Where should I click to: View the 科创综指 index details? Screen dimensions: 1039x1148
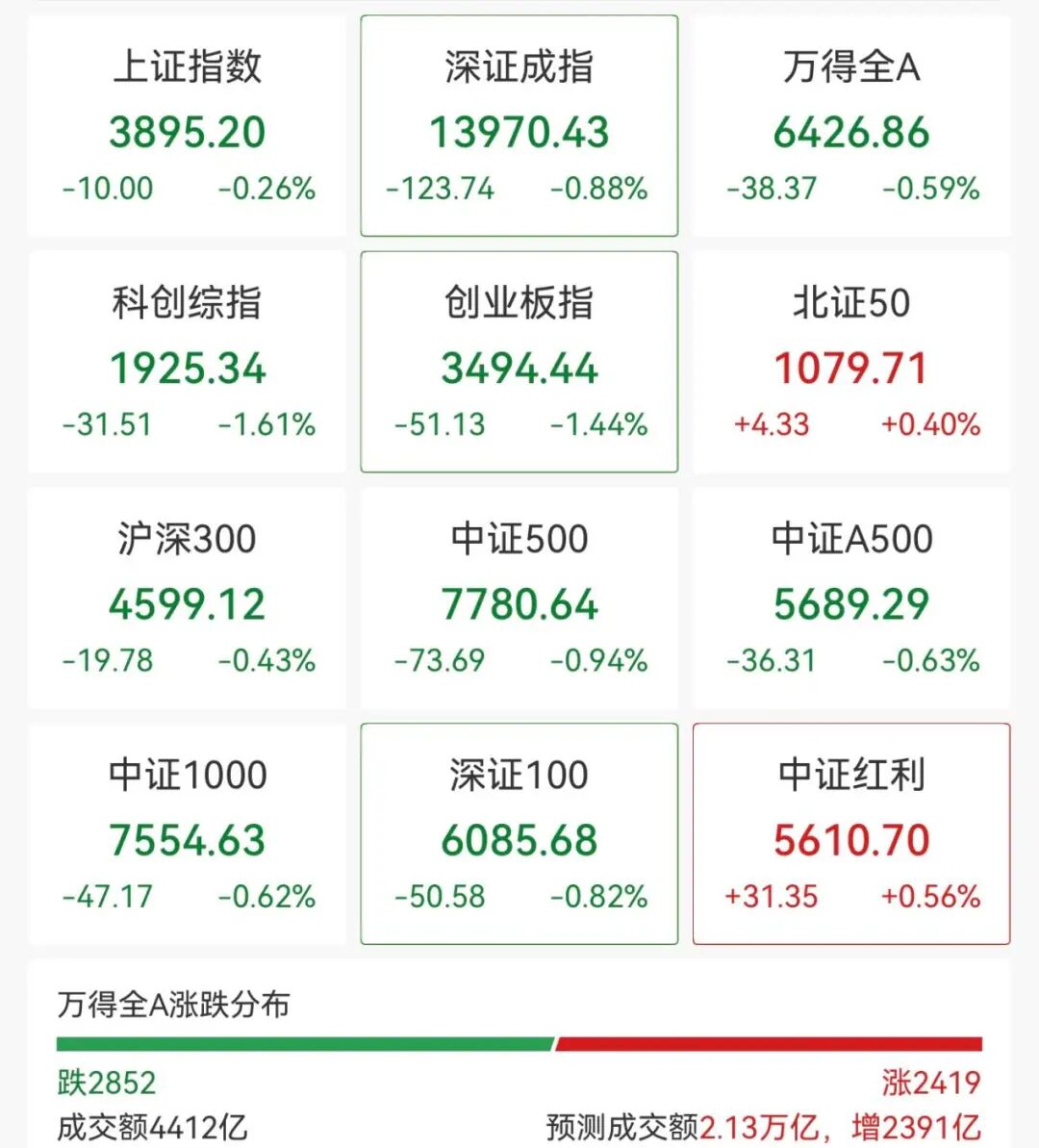coord(187,362)
